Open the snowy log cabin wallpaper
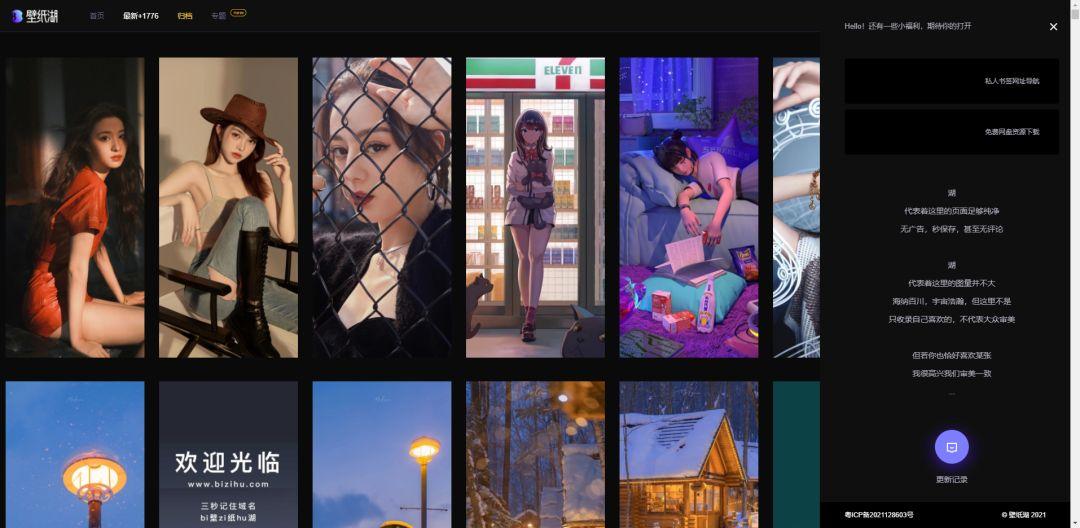Screen dimensions: 1080x528 [688, 455]
